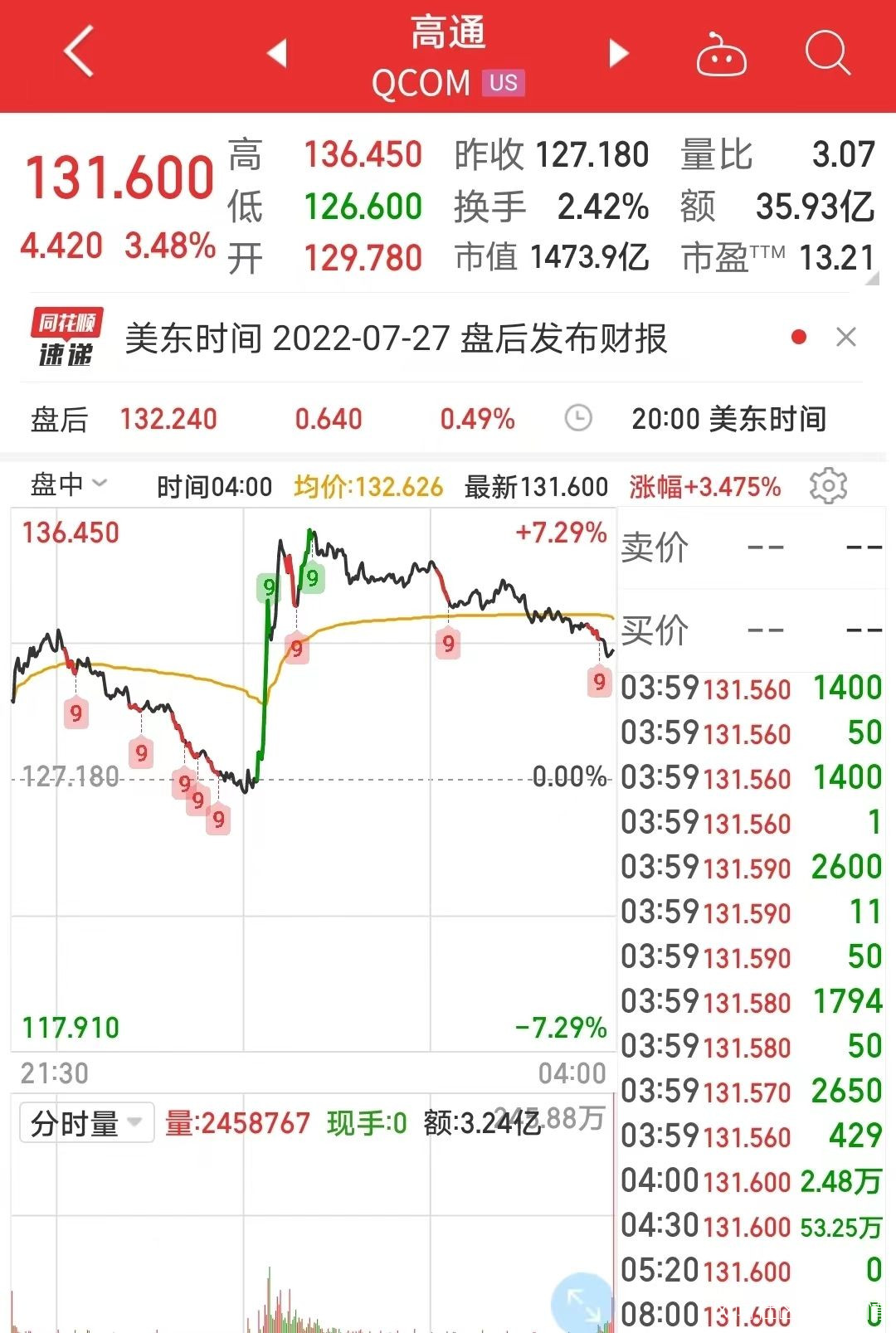The width and height of the screenshot is (896, 1333).
Task: Open chart settings gear
Action: coord(827,486)
